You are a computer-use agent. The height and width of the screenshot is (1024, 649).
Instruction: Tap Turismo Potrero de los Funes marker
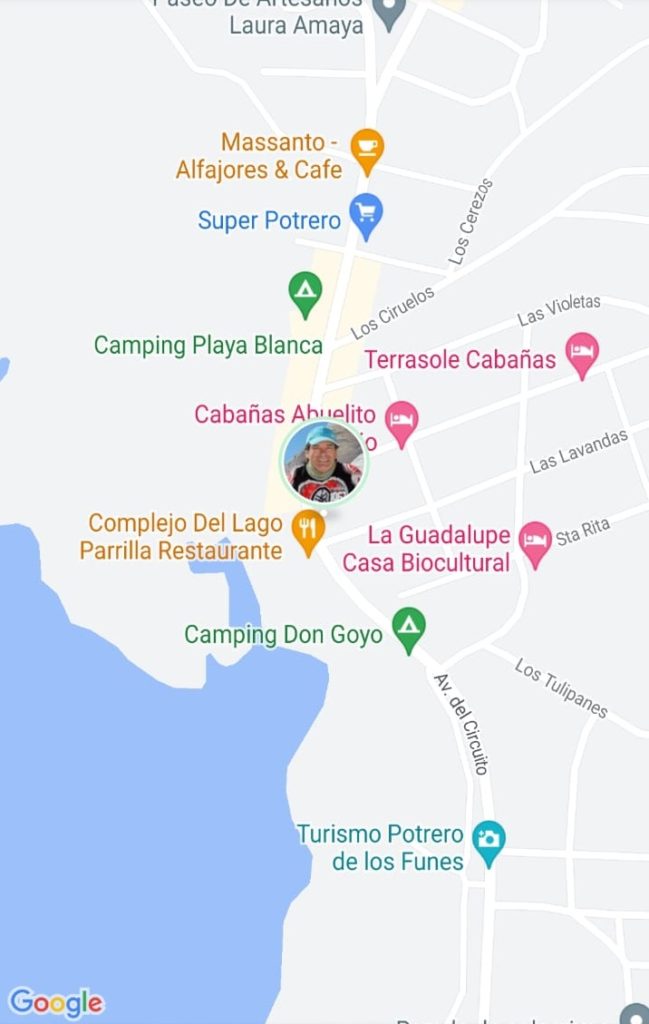point(488,841)
